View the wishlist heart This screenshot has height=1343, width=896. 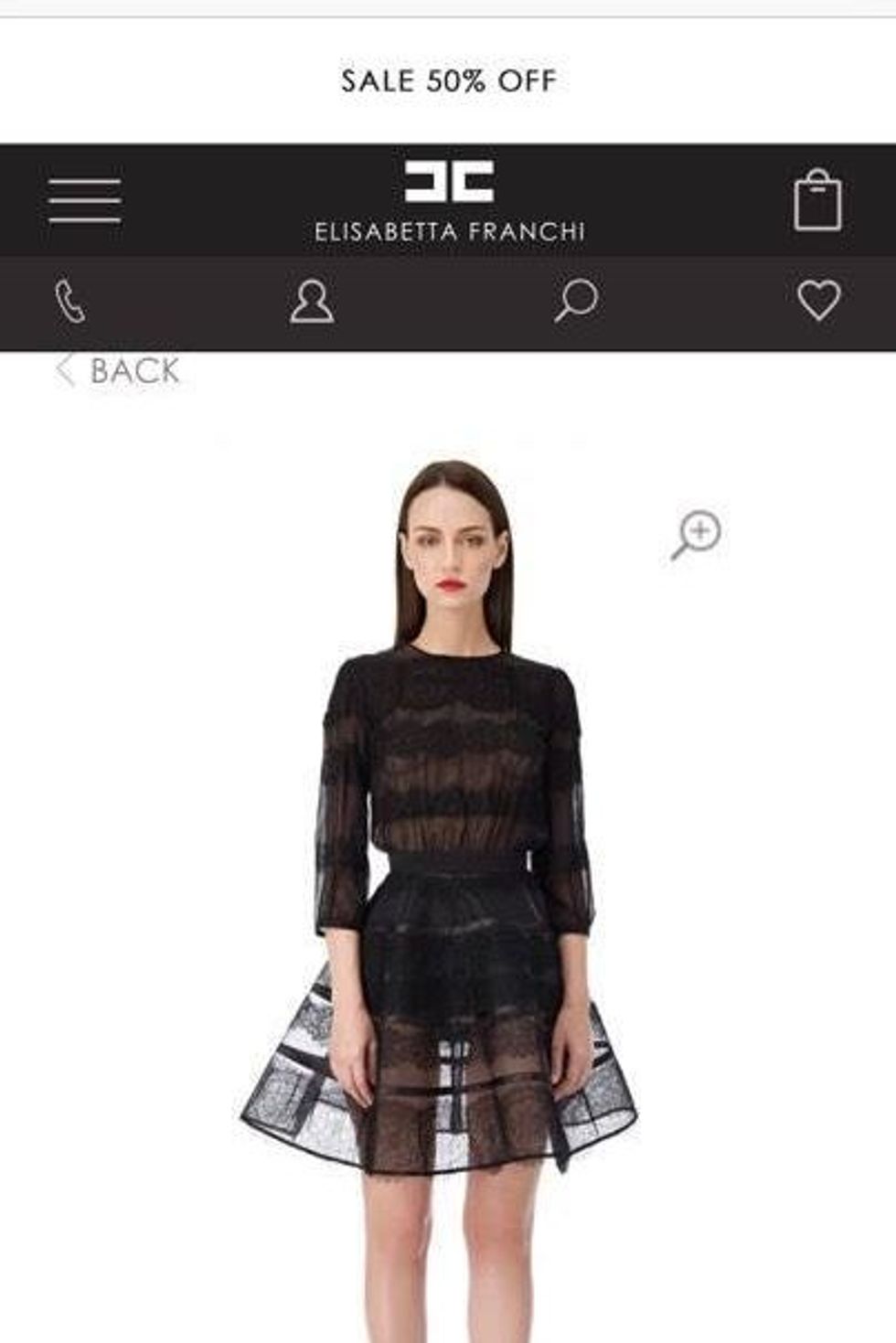[x=818, y=301]
